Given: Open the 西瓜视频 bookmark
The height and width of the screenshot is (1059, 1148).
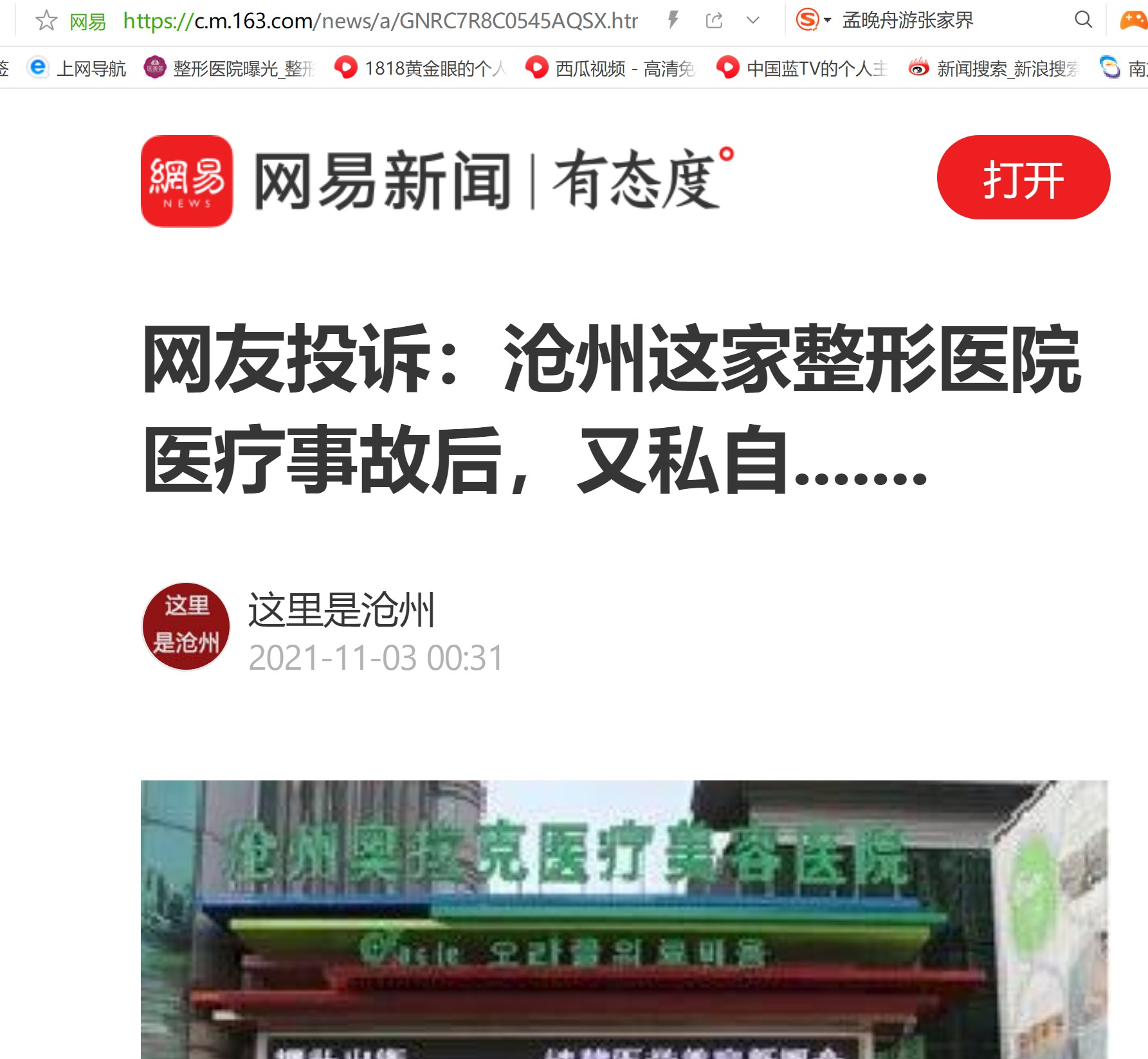Looking at the screenshot, I should (611, 68).
